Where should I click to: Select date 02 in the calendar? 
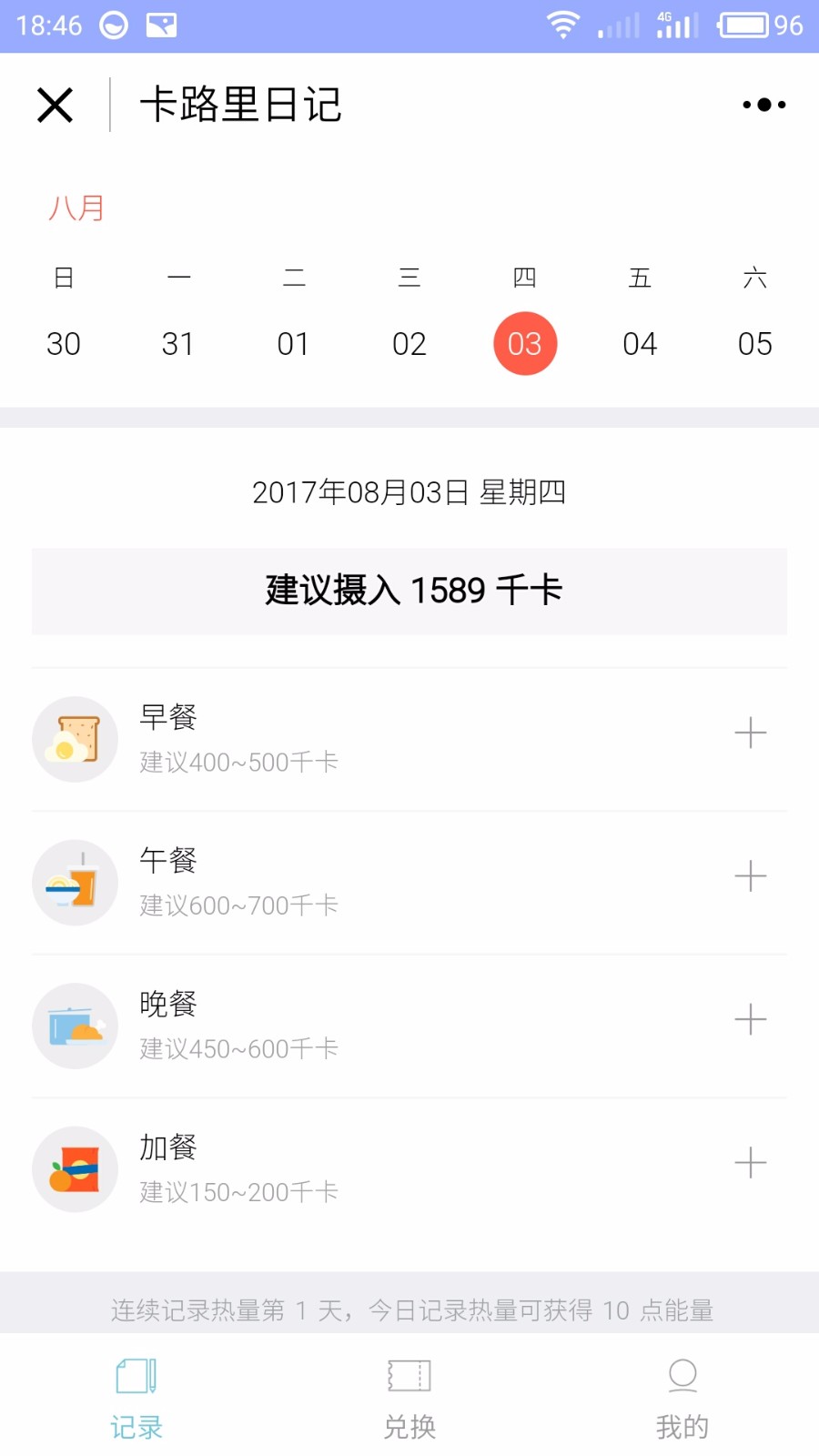(409, 344)
